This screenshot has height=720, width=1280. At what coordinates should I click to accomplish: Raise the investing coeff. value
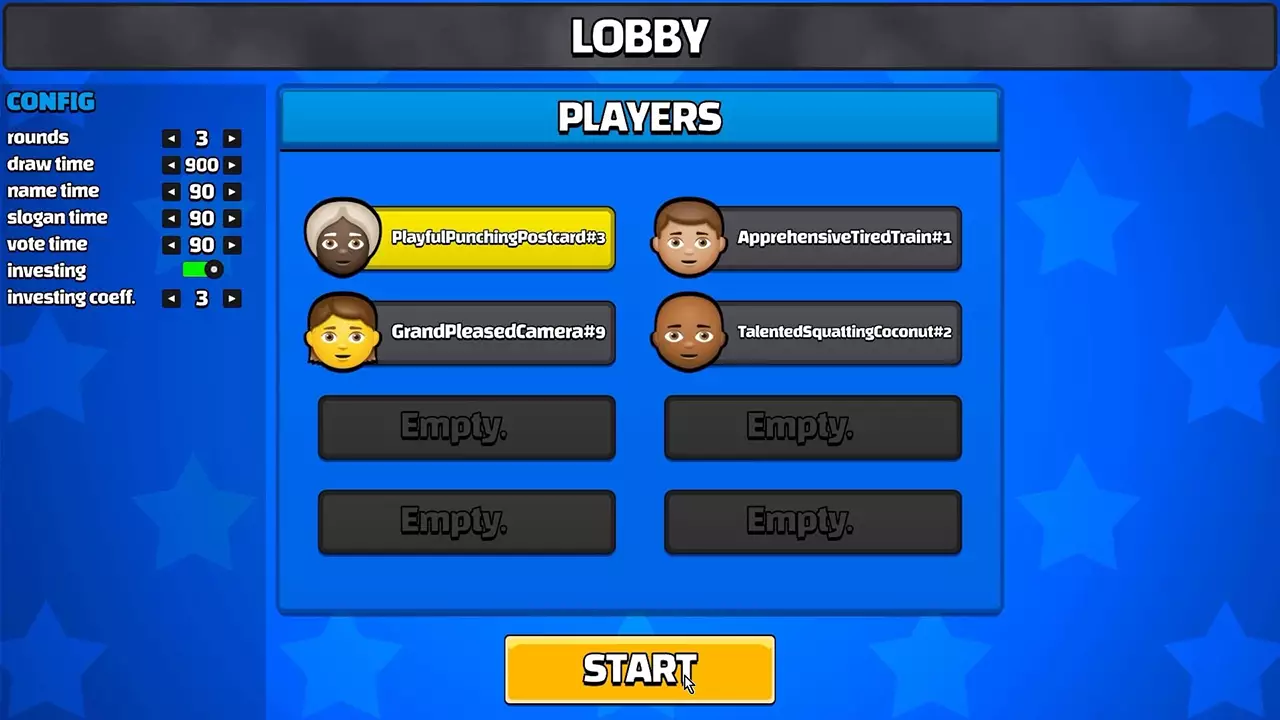(x=231, y=298)
